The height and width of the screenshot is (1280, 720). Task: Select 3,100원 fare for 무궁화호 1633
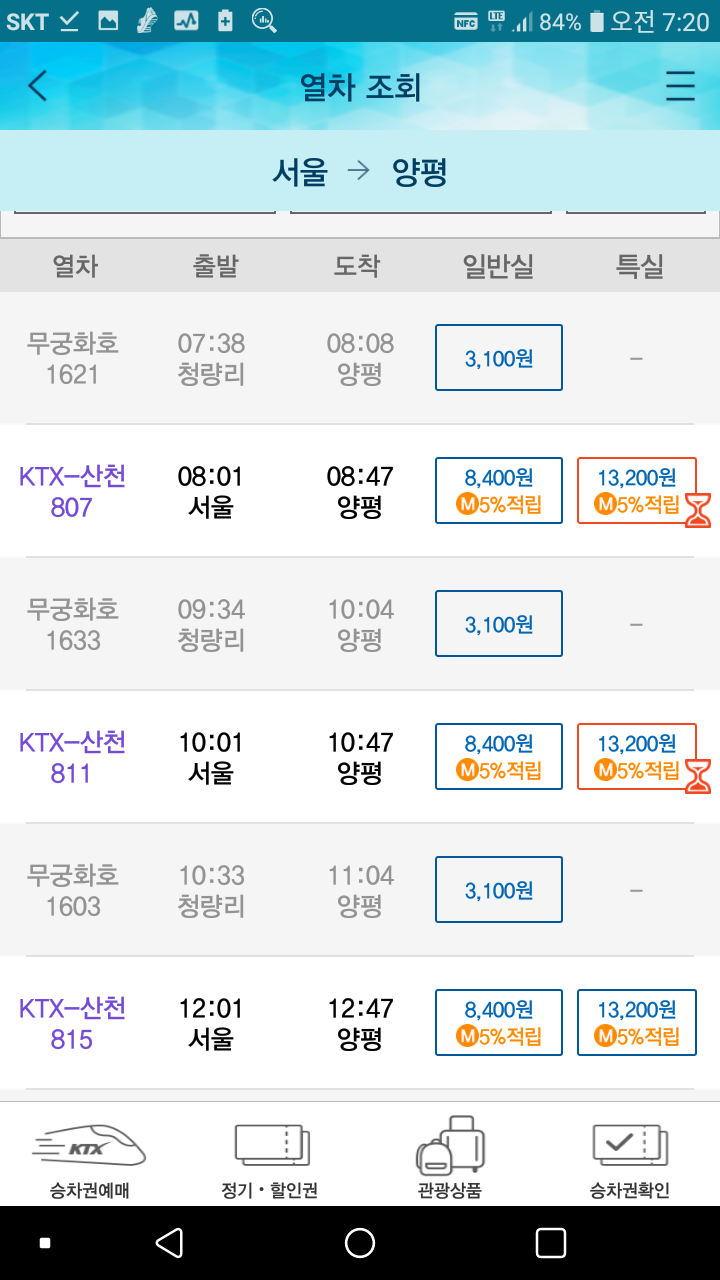tap(499, 623)
